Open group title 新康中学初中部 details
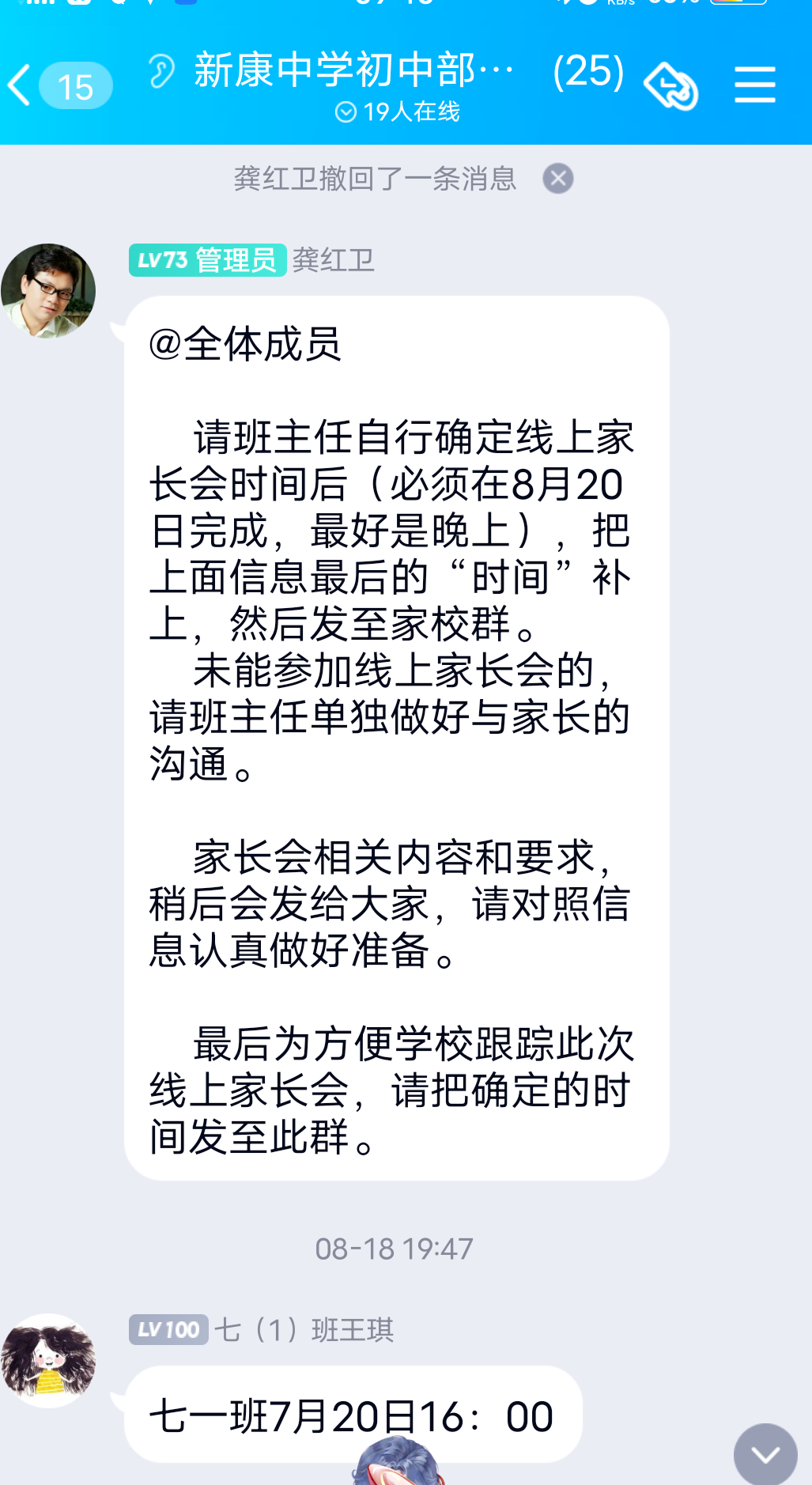This screenshot has width=812, height=1485. coord(353,71)
